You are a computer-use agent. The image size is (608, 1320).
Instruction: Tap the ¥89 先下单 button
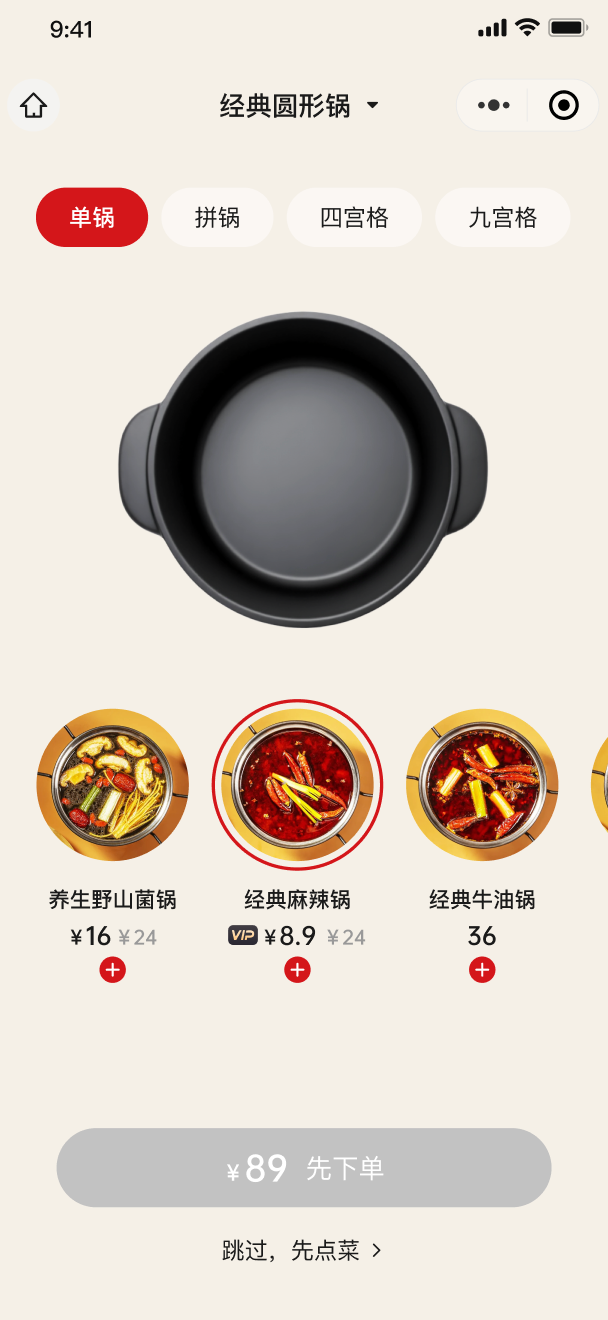(304, 1168)
